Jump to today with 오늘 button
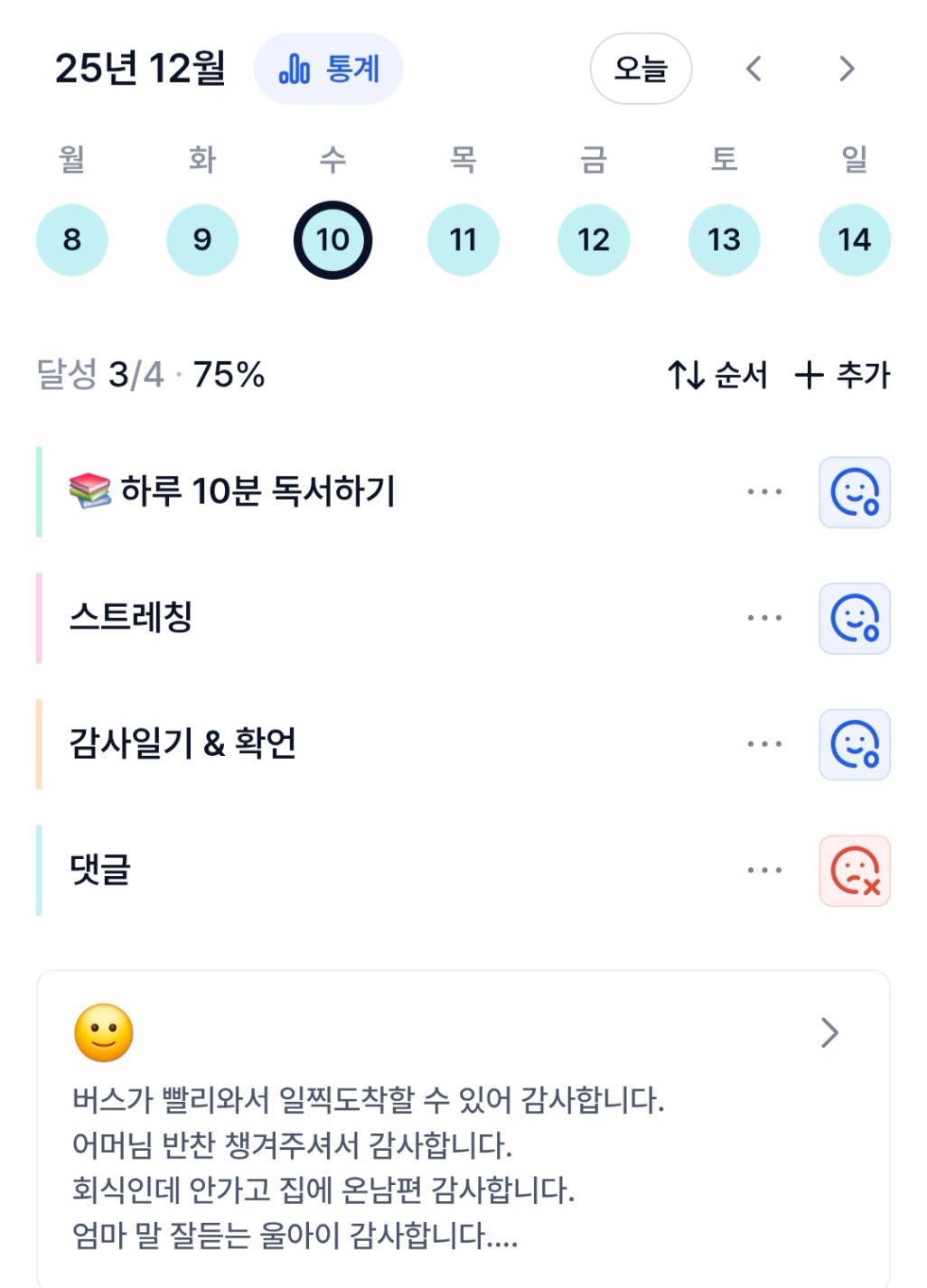 (x=641, y=69)
